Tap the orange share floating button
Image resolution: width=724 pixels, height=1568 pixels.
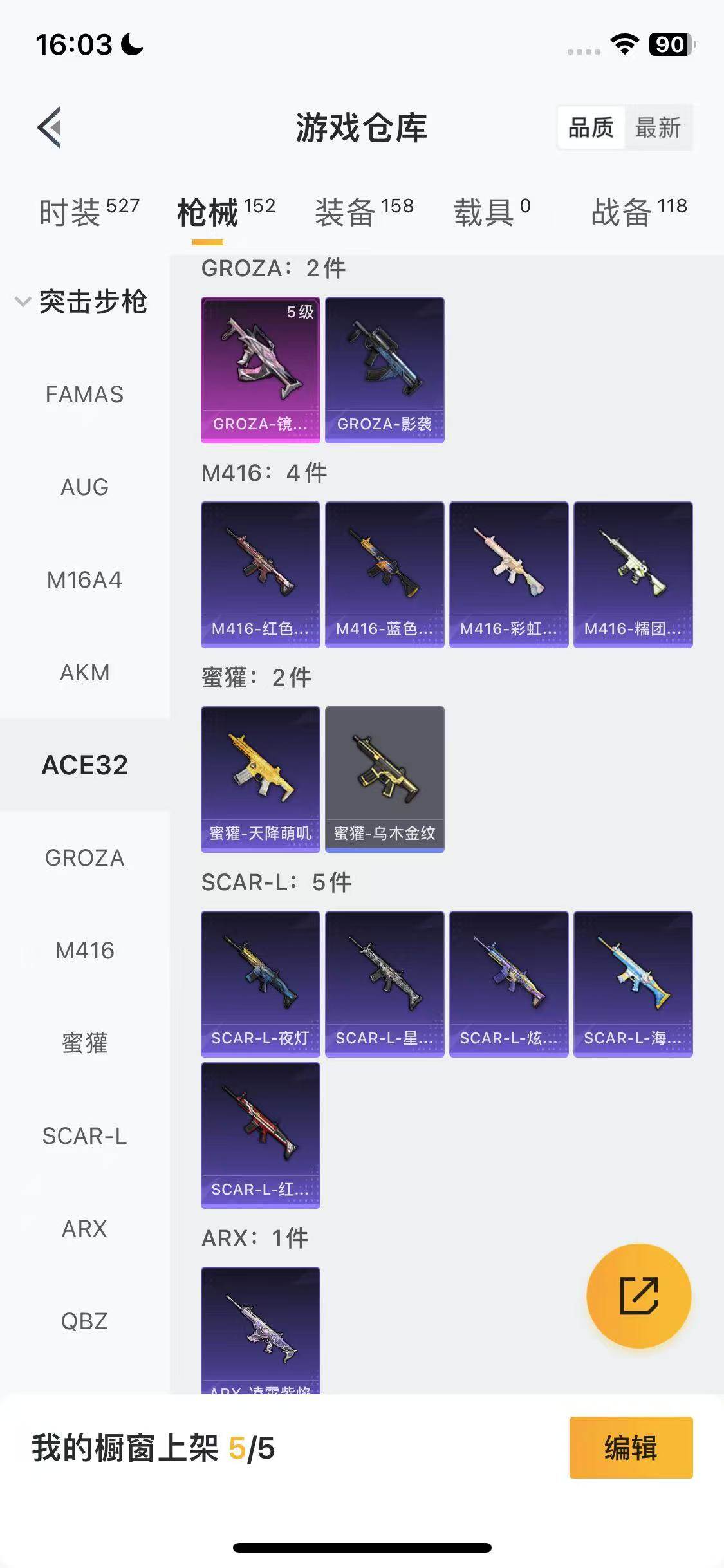pyautogui.click(x=638, y=1296)
